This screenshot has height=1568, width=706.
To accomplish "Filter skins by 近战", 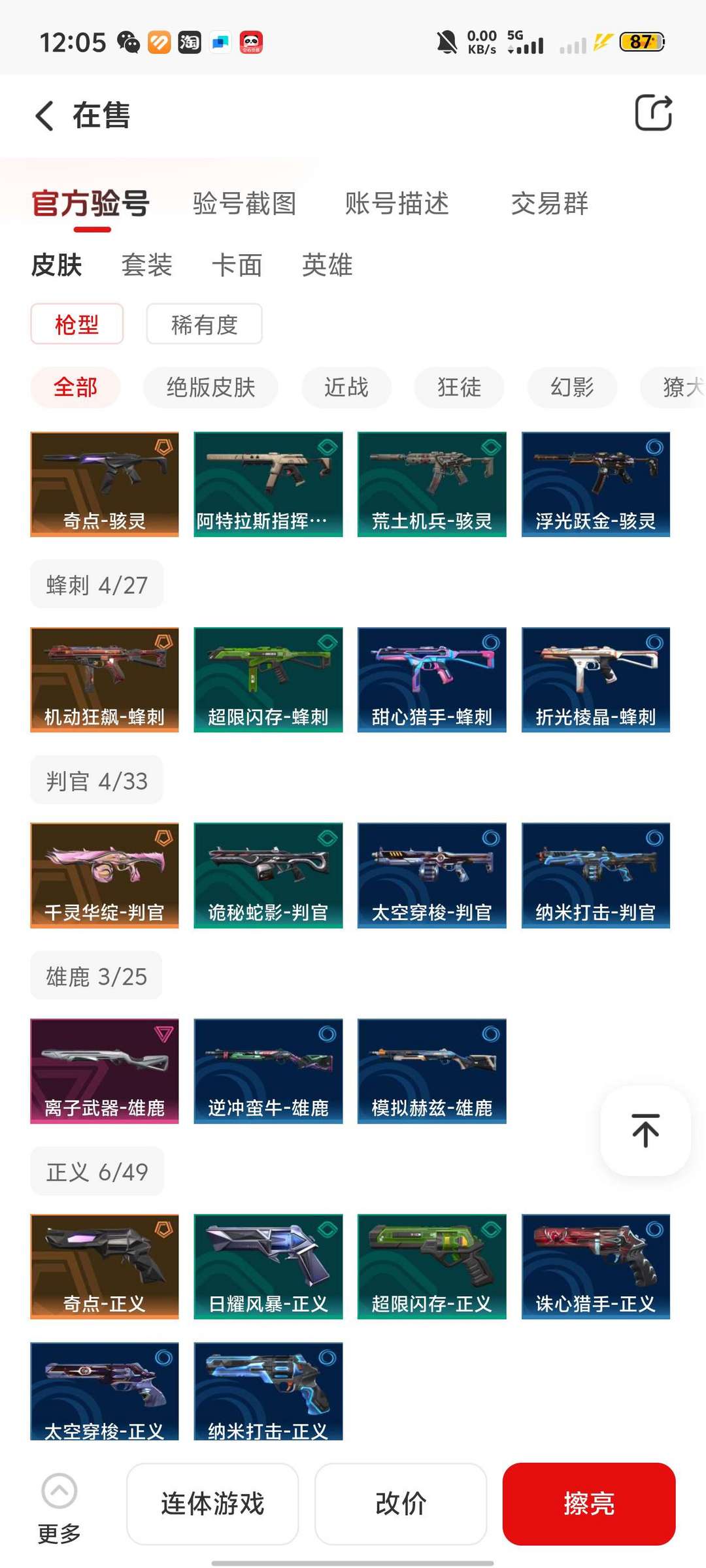I will 346,387.
